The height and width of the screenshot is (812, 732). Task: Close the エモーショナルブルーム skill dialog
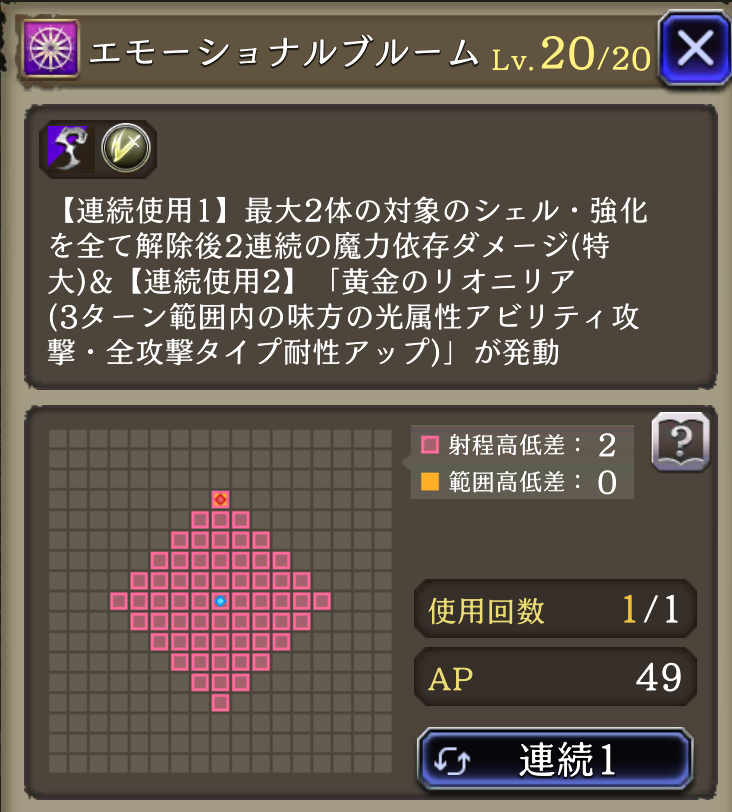coord(693,46)
